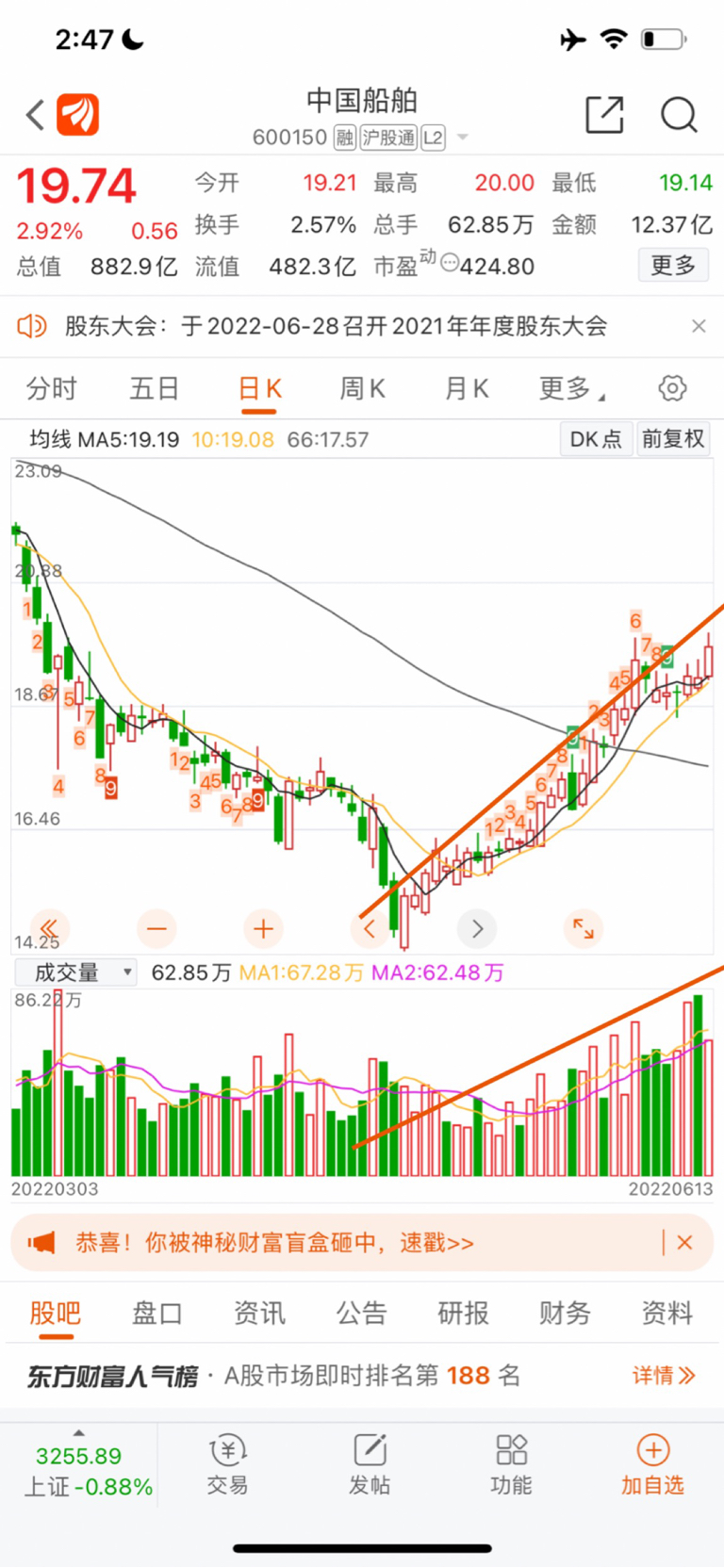Open the share icon in top bar
Image resolution: width=724 pixels, height=1568 pixels.
(604, 115)
